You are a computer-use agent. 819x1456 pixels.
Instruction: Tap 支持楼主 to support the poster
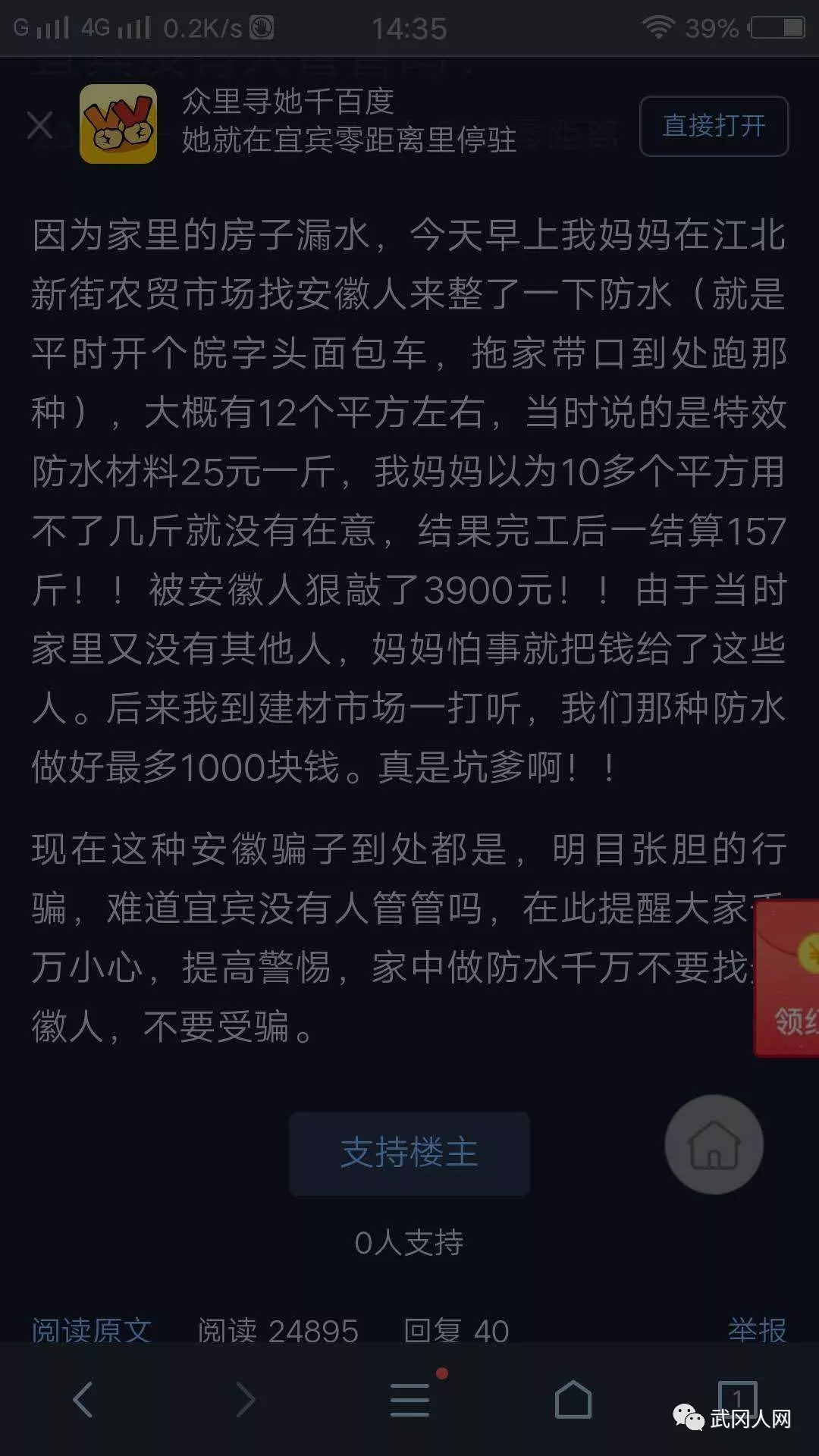[x=409, y=1153]
